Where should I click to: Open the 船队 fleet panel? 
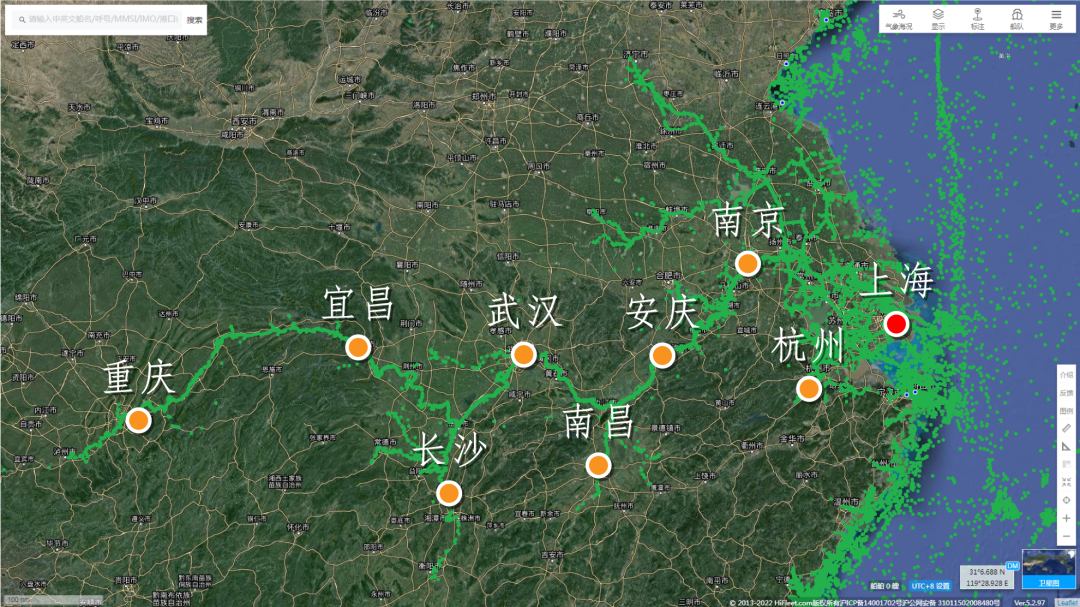point(1017,19)
